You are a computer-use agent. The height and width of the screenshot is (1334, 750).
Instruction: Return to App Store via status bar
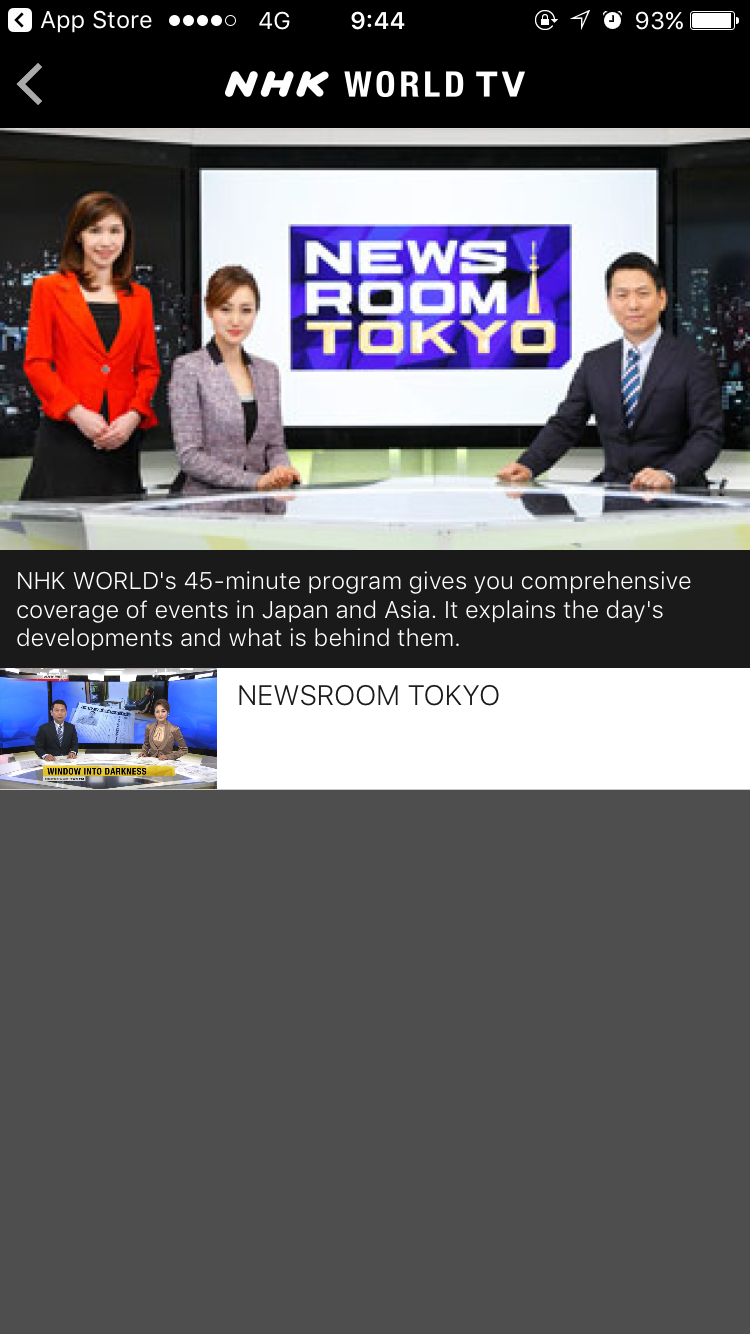point(80,20)
